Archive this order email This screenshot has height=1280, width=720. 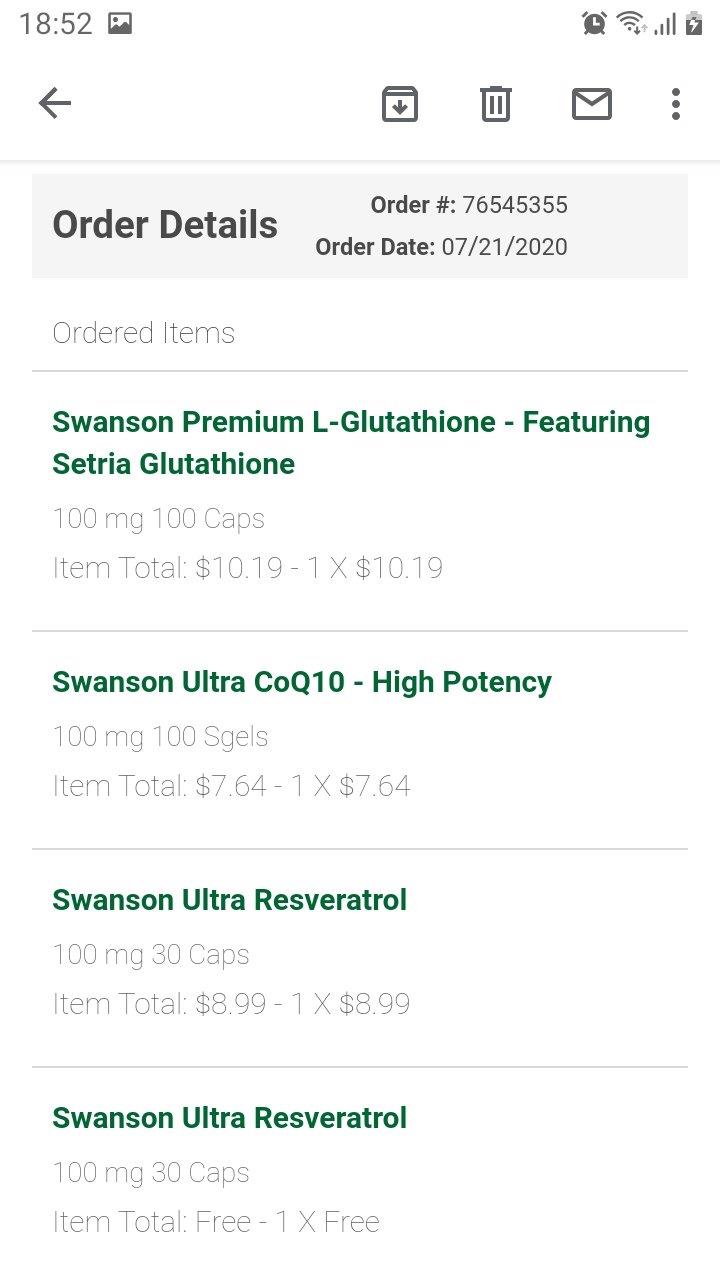400,103
